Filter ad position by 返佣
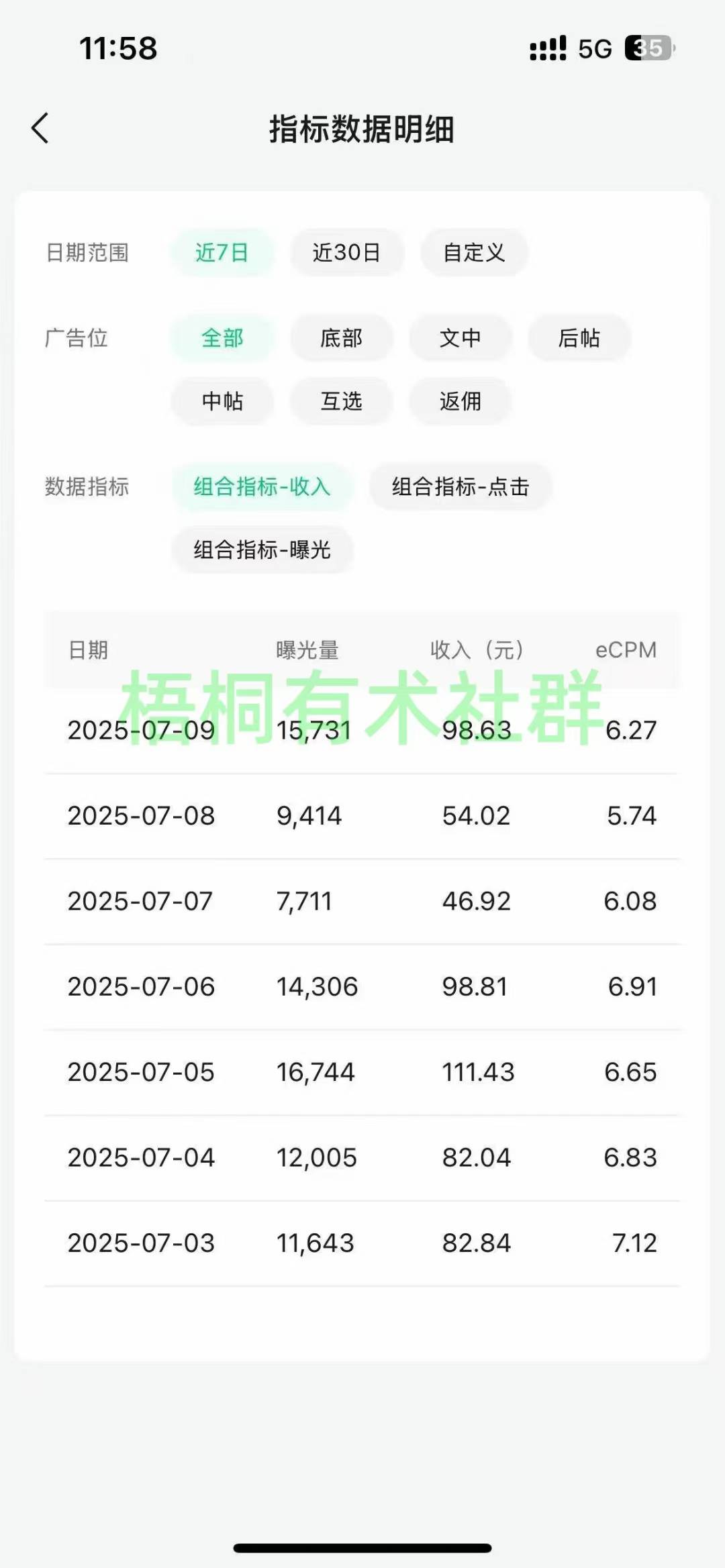The width and height of the screenshot is (725, 1568). (461, 401)
